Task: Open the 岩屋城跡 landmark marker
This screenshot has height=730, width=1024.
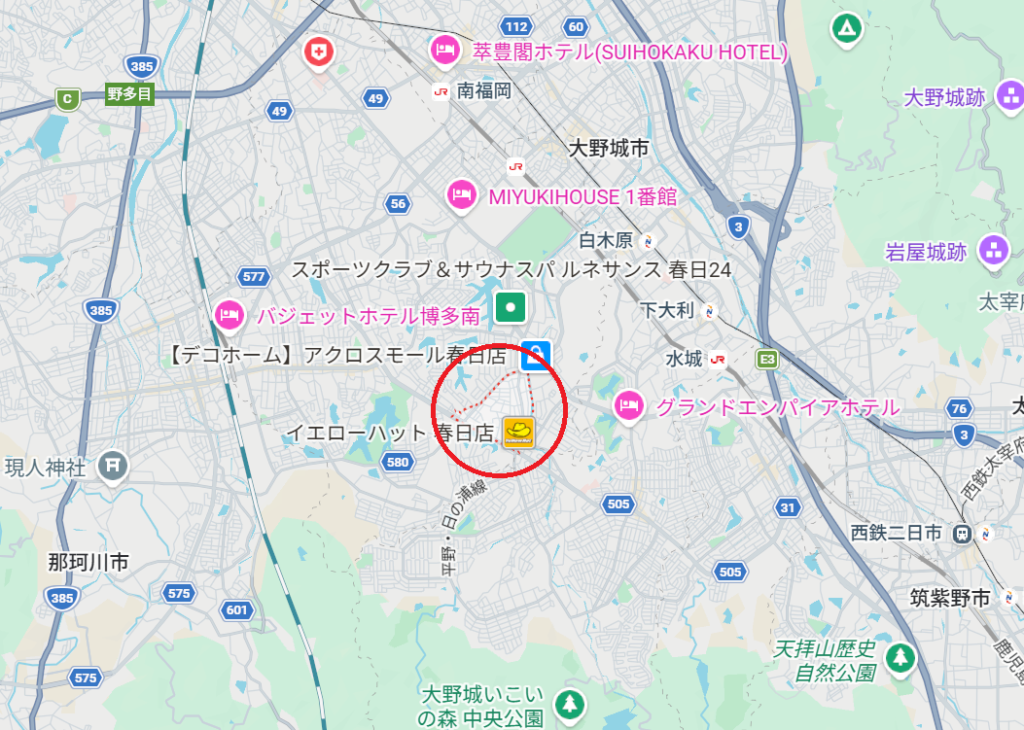Action: tap(994, 250)
